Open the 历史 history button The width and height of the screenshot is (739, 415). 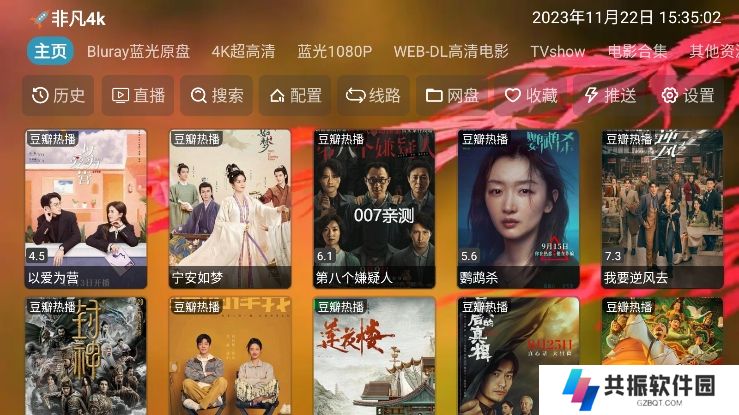tap(58, 96)
